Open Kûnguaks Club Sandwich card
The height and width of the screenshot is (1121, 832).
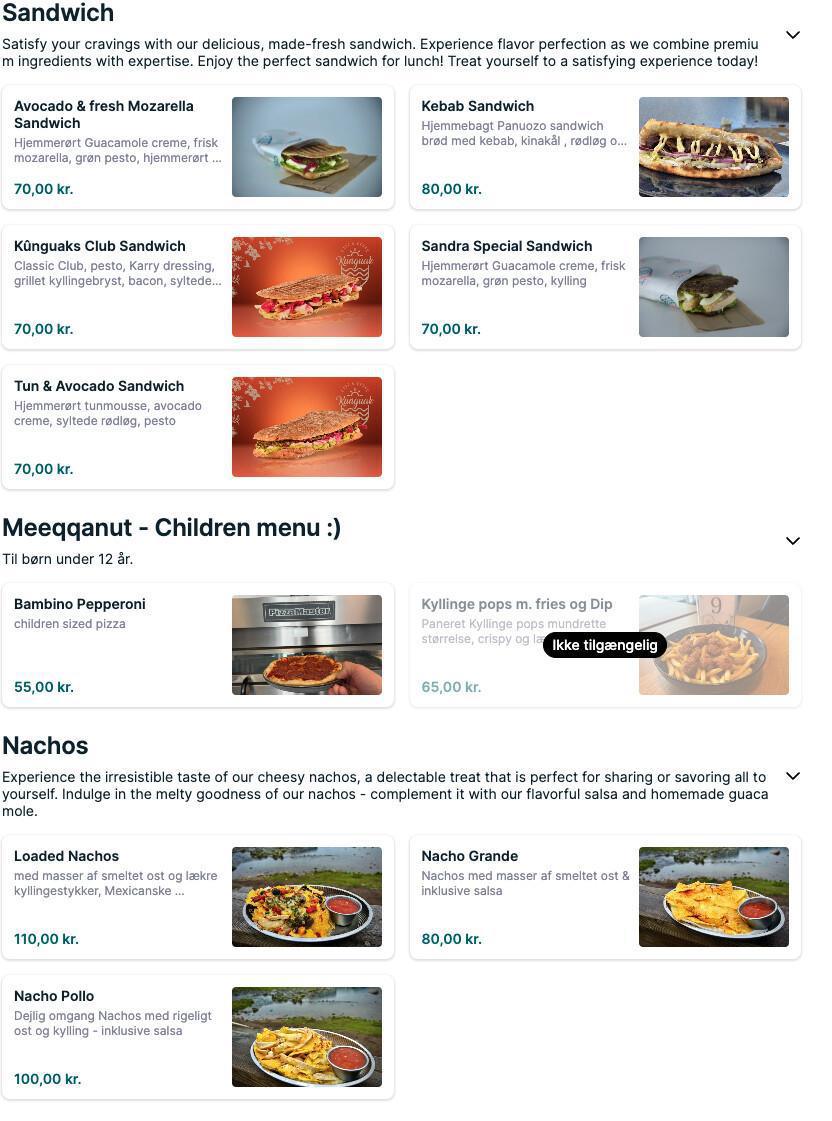[x=198, y=287]
